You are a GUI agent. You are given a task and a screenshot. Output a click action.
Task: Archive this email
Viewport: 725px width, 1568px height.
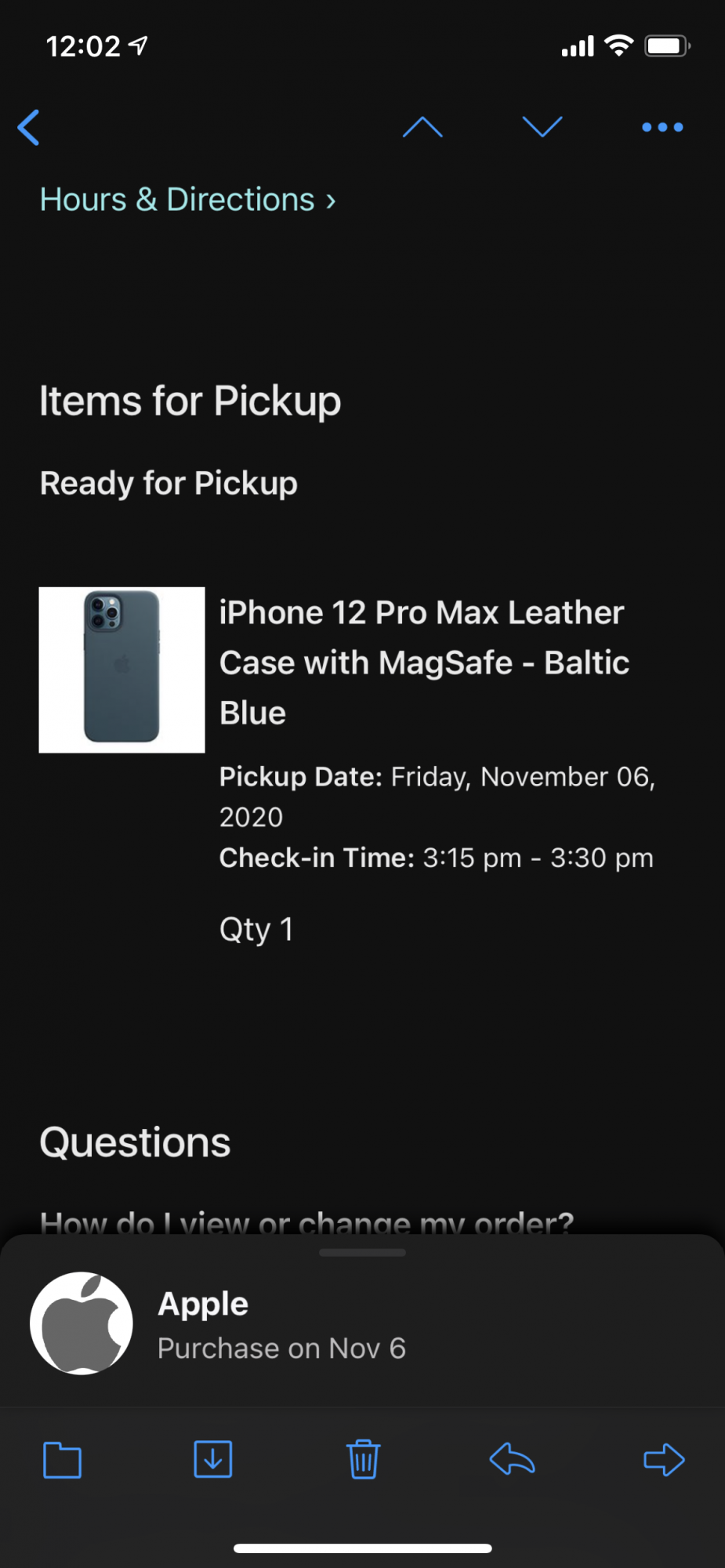[x=212, y=1460]
